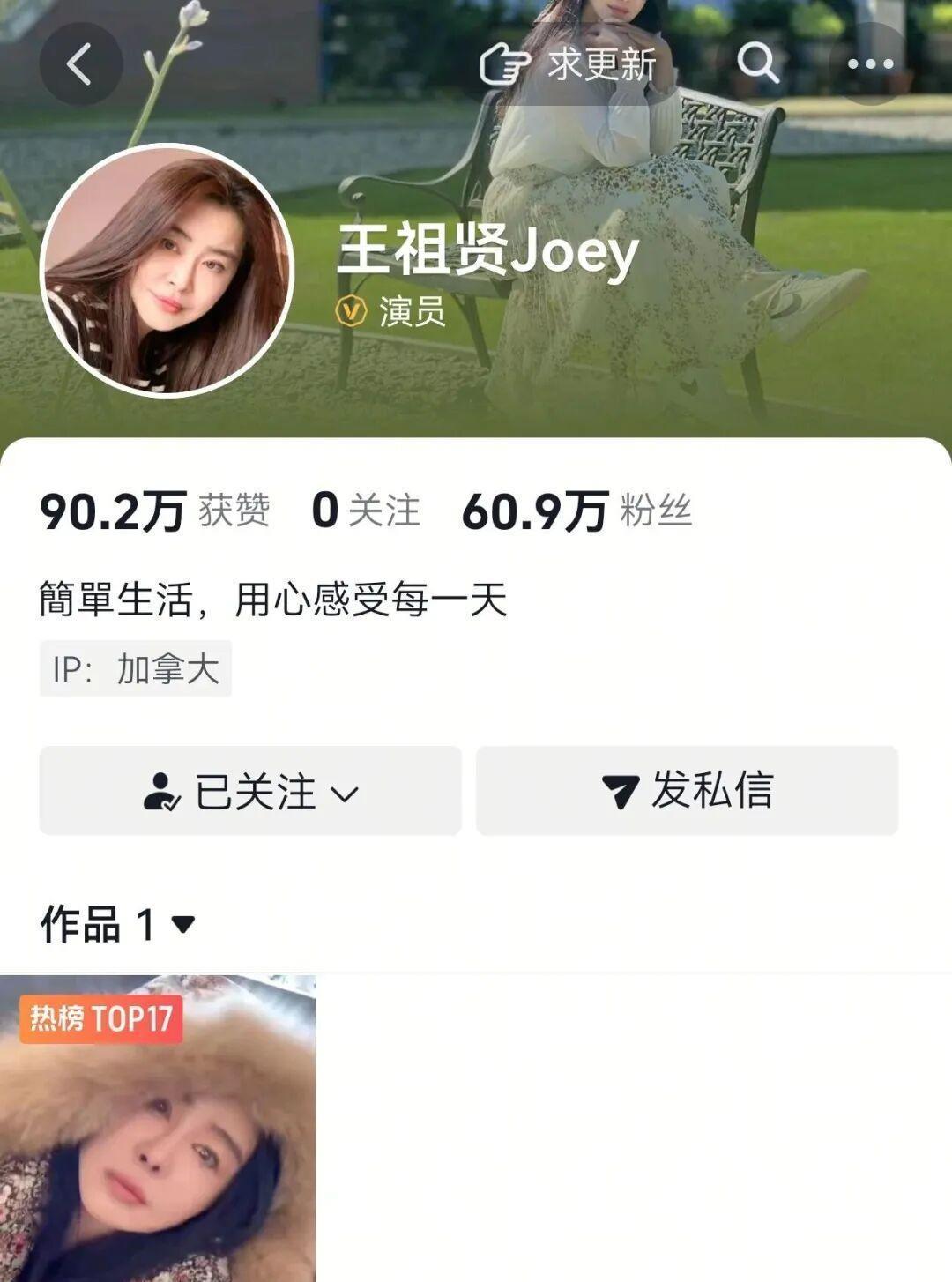952x1282 pixels.
Task: Send a private message via 发私信
Action: click(x=687, y=791)
